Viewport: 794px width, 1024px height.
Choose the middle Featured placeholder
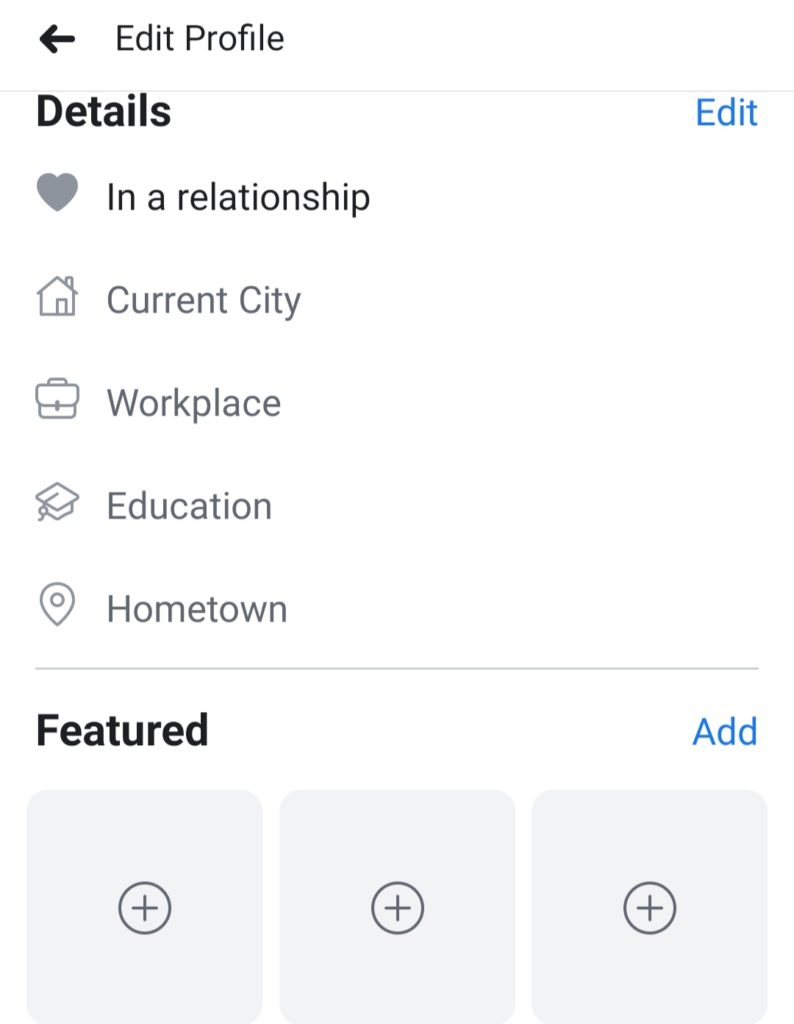(397, 907)
